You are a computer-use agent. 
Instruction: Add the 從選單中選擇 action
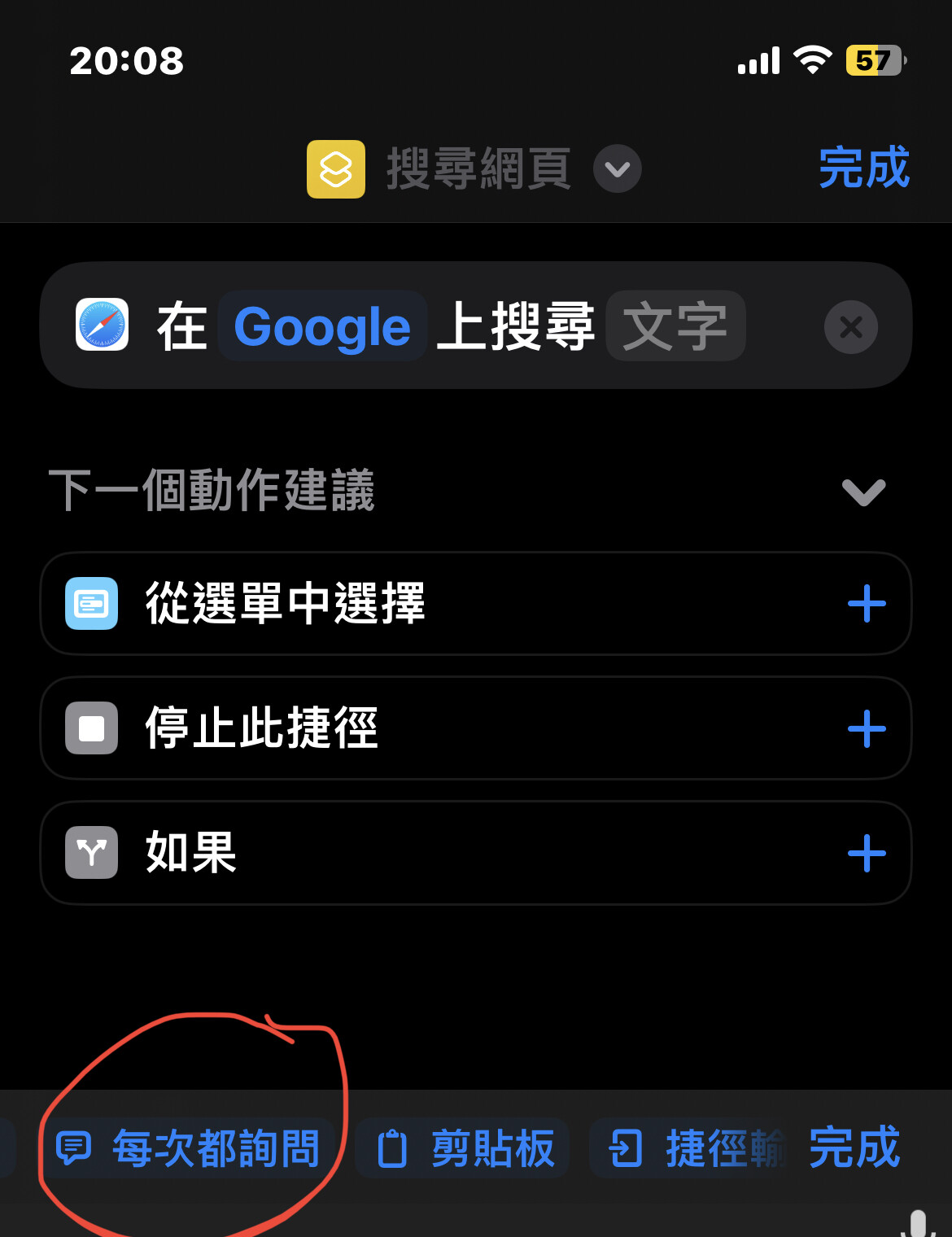(866, 604)
